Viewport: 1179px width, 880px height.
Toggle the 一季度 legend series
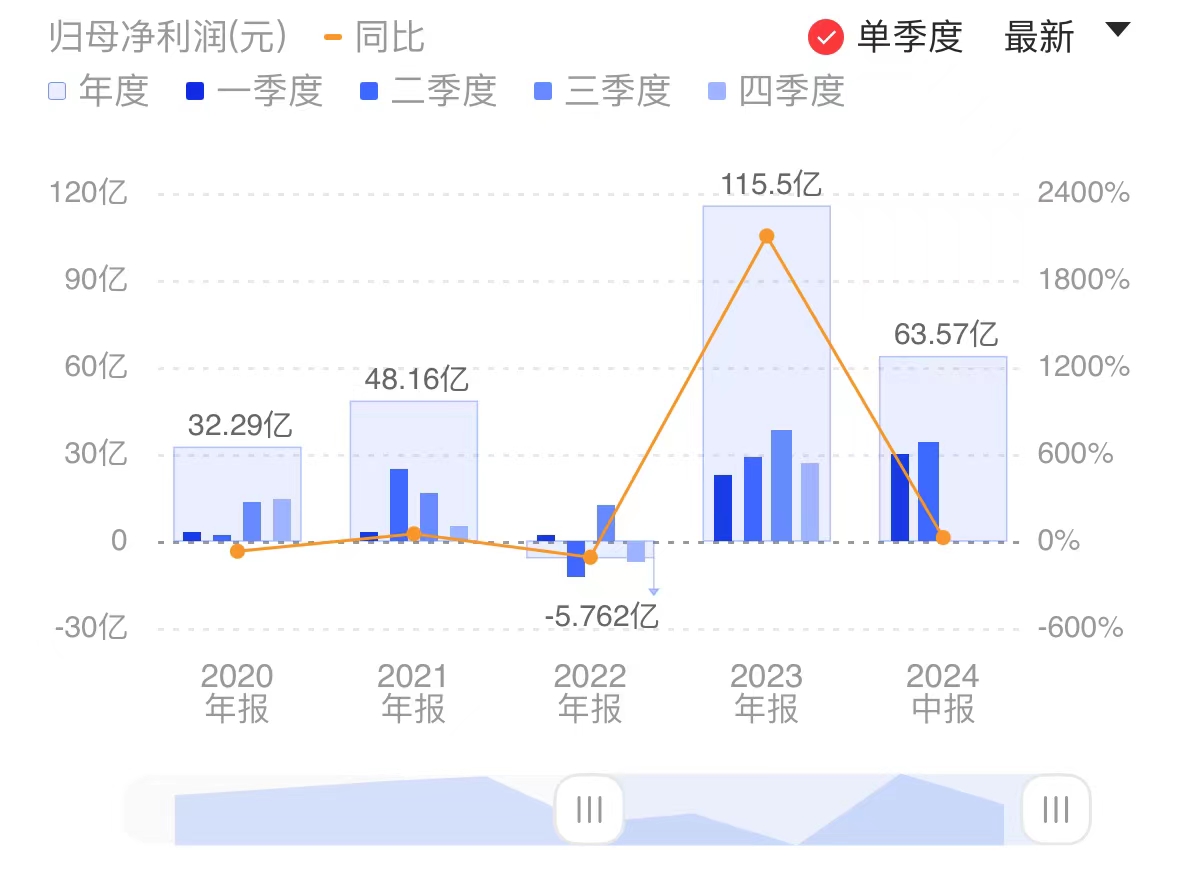click(x=254, y=91)
